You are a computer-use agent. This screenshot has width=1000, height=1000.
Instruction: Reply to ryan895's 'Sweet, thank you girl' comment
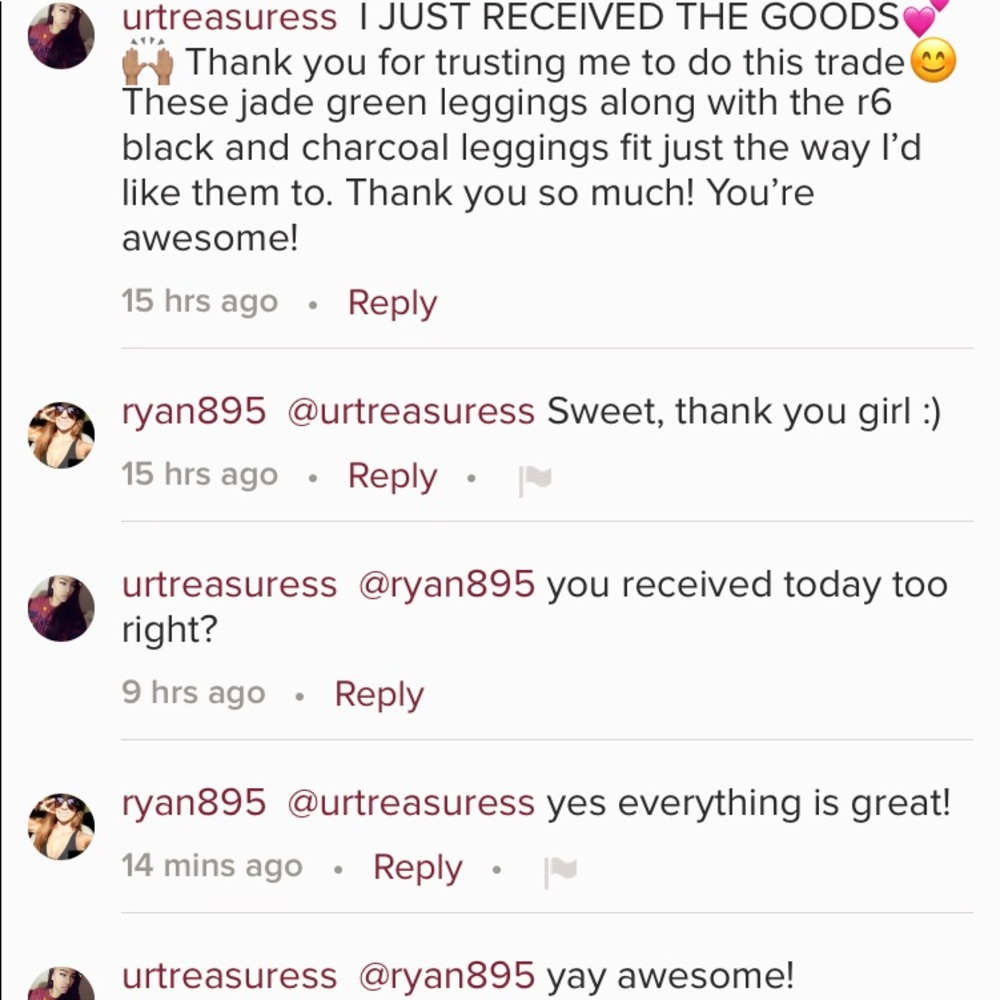tap(392, 477)
